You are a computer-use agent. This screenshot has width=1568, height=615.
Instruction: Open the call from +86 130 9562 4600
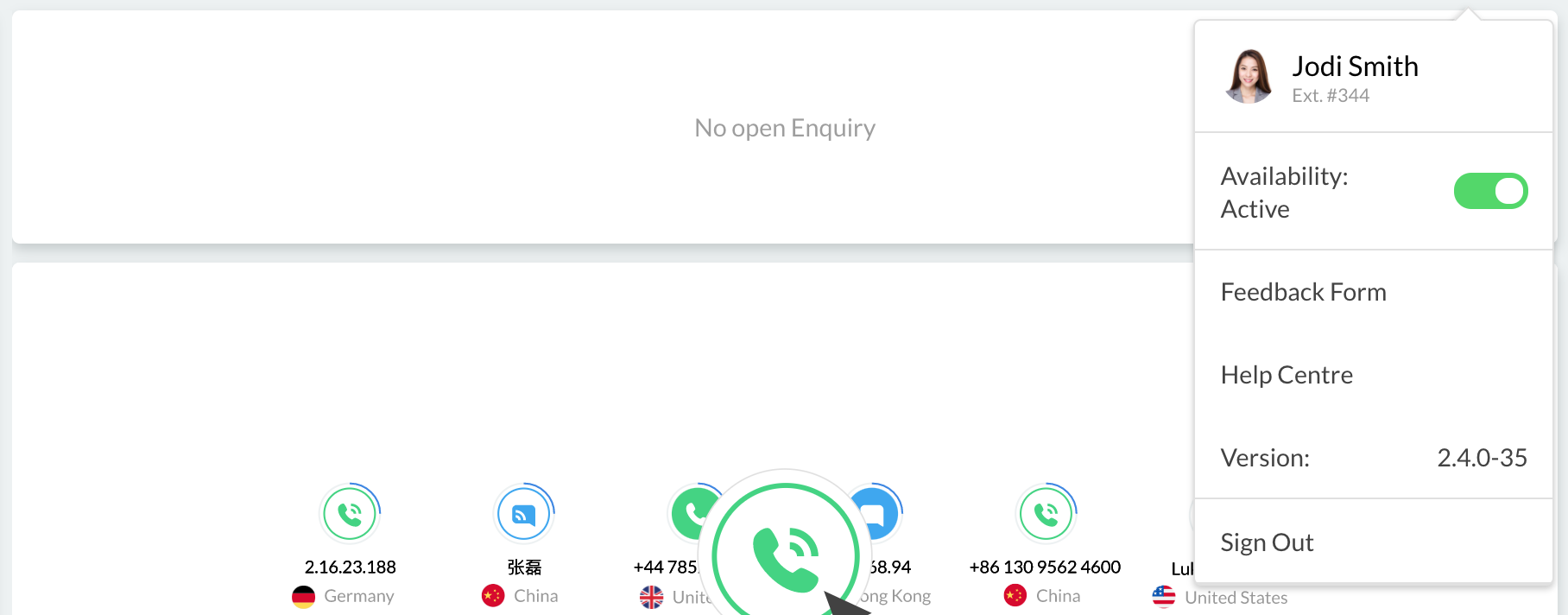pyautogui.click(x=1046, y=514)
